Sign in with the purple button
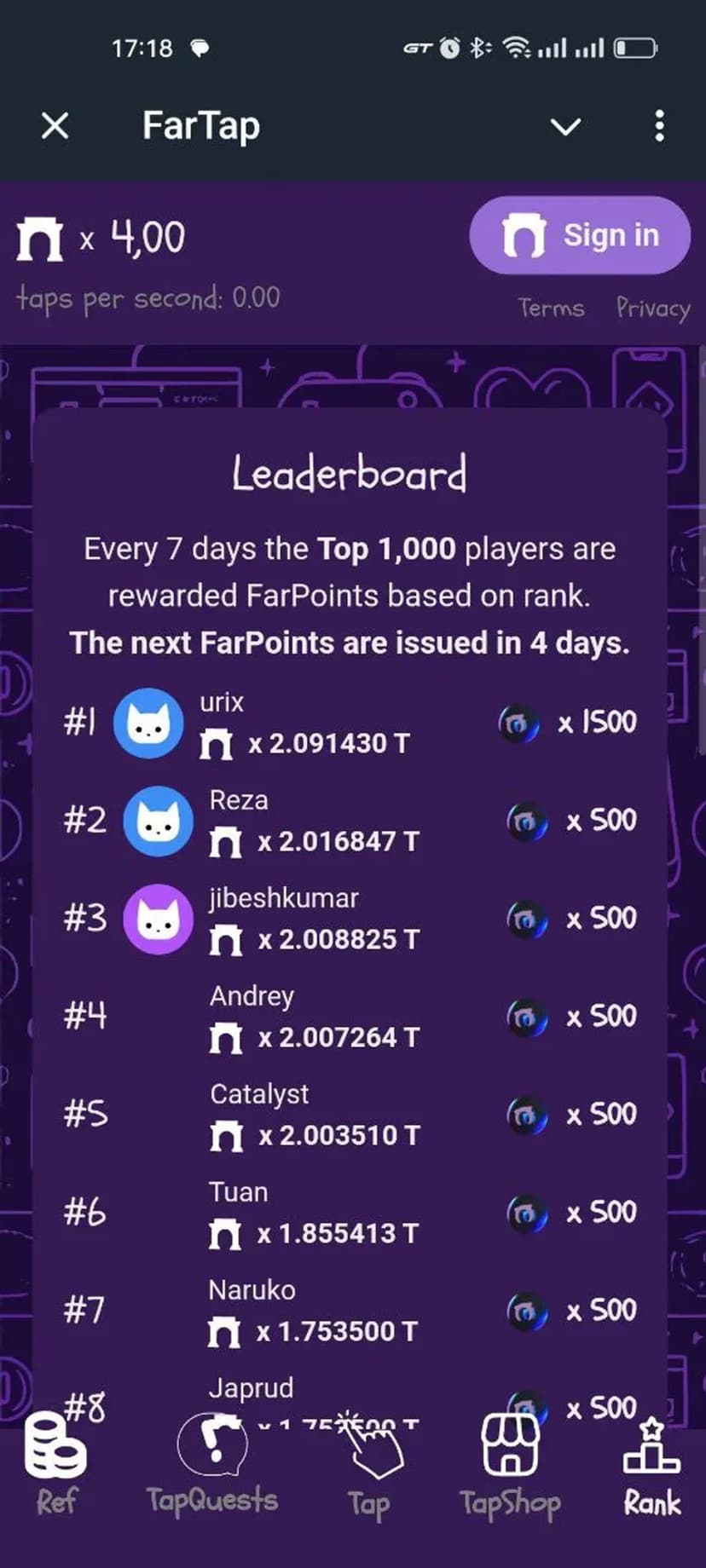706x1568 pixels. click(x=579, y=235)
